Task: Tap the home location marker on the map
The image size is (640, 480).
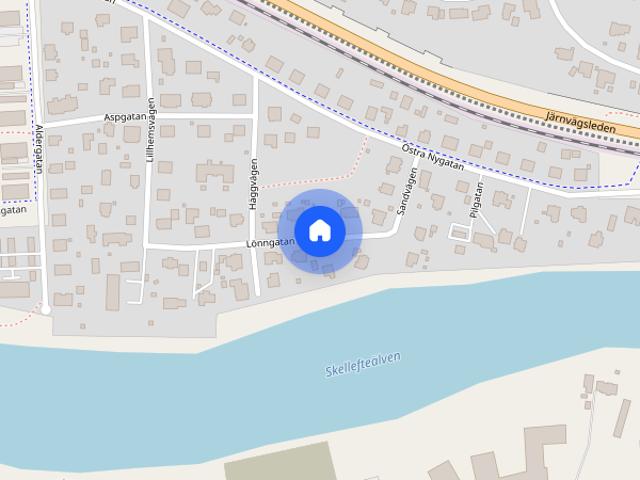Action: [x=319, y=231]
